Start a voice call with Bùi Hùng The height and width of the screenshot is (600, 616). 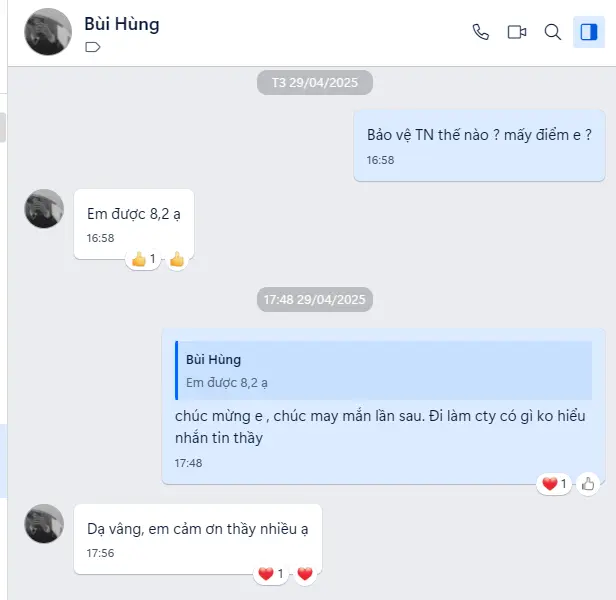(481, 32)
